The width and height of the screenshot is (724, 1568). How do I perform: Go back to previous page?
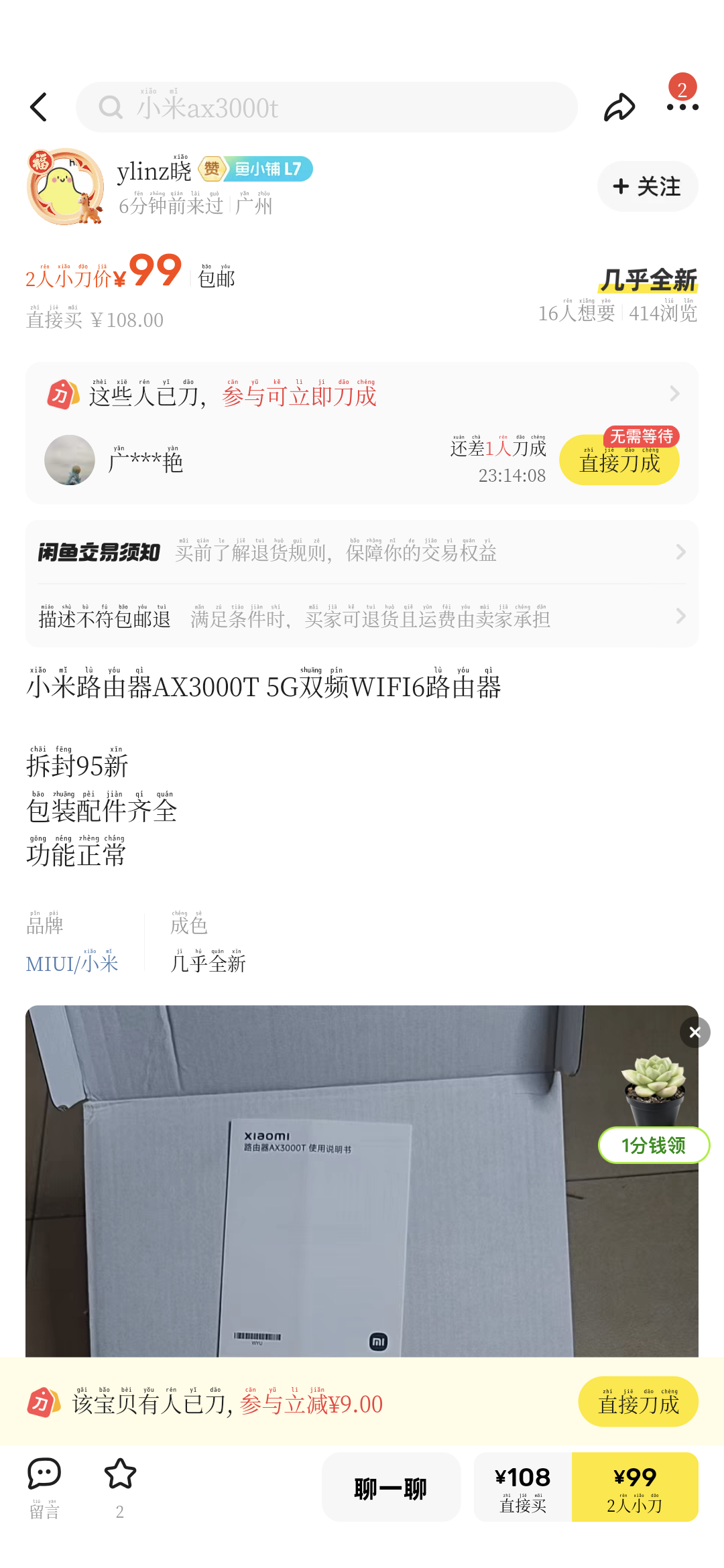(39, 107)
